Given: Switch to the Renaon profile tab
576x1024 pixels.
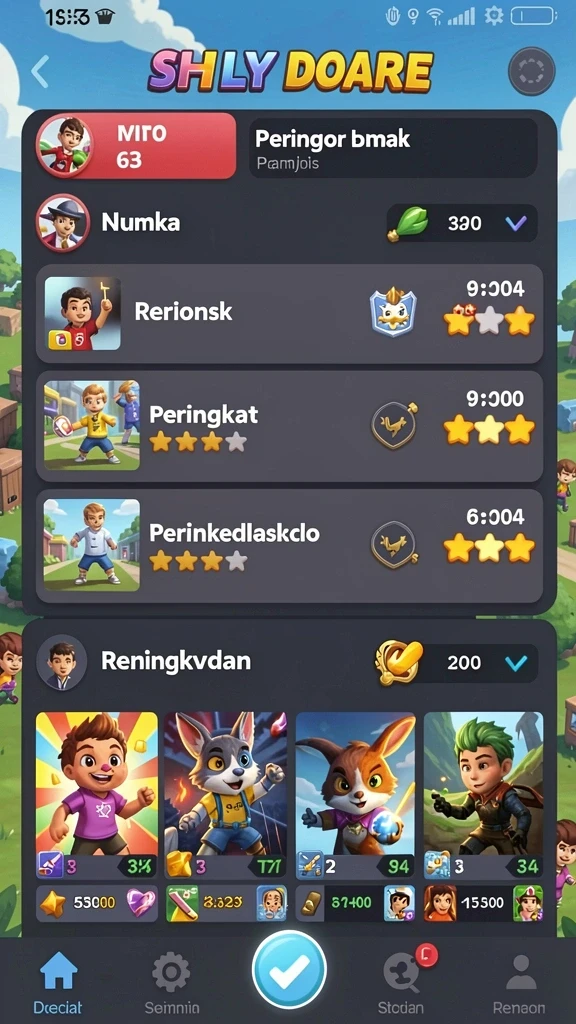Looking at the screenshot, I should (x=520, y=984).
